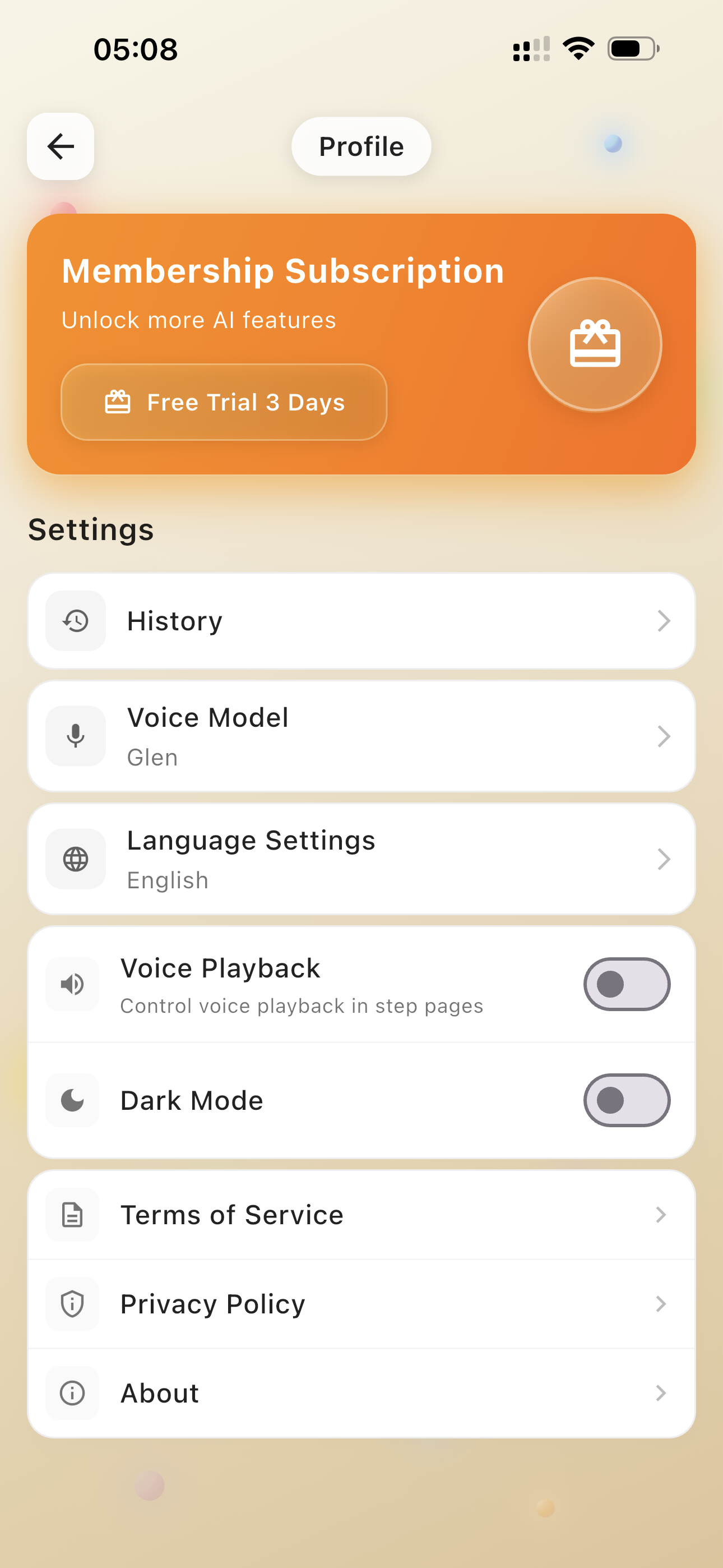723x1568 pixels.
Task: Tap the round gift icon on membership card
Action: (595, 344)
